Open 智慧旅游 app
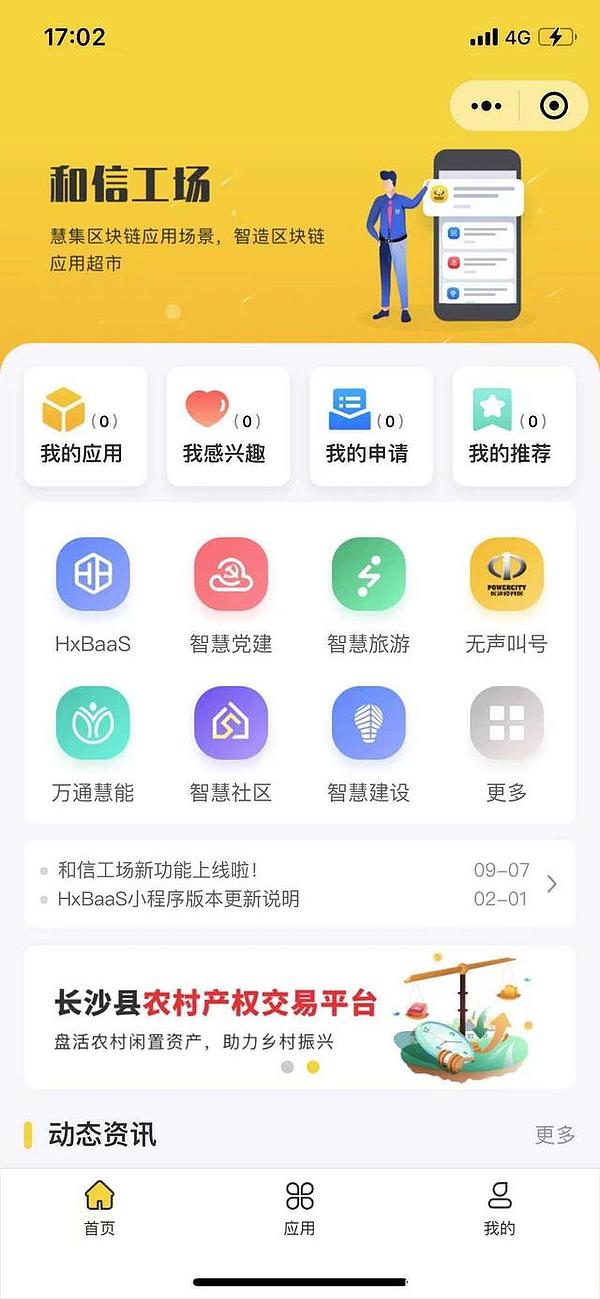600x1299 pixels. [369, 575]
